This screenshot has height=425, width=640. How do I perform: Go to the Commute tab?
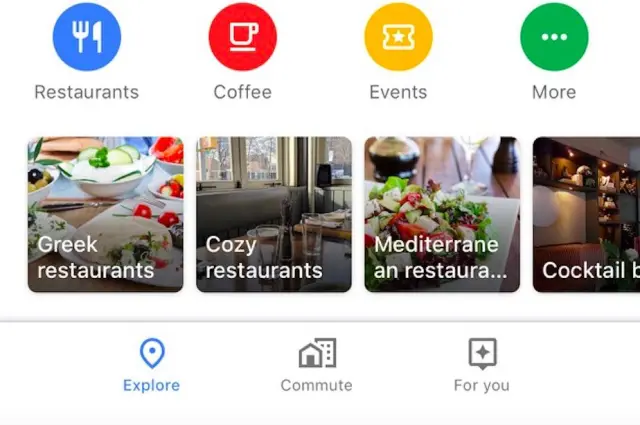pos(316,365)
